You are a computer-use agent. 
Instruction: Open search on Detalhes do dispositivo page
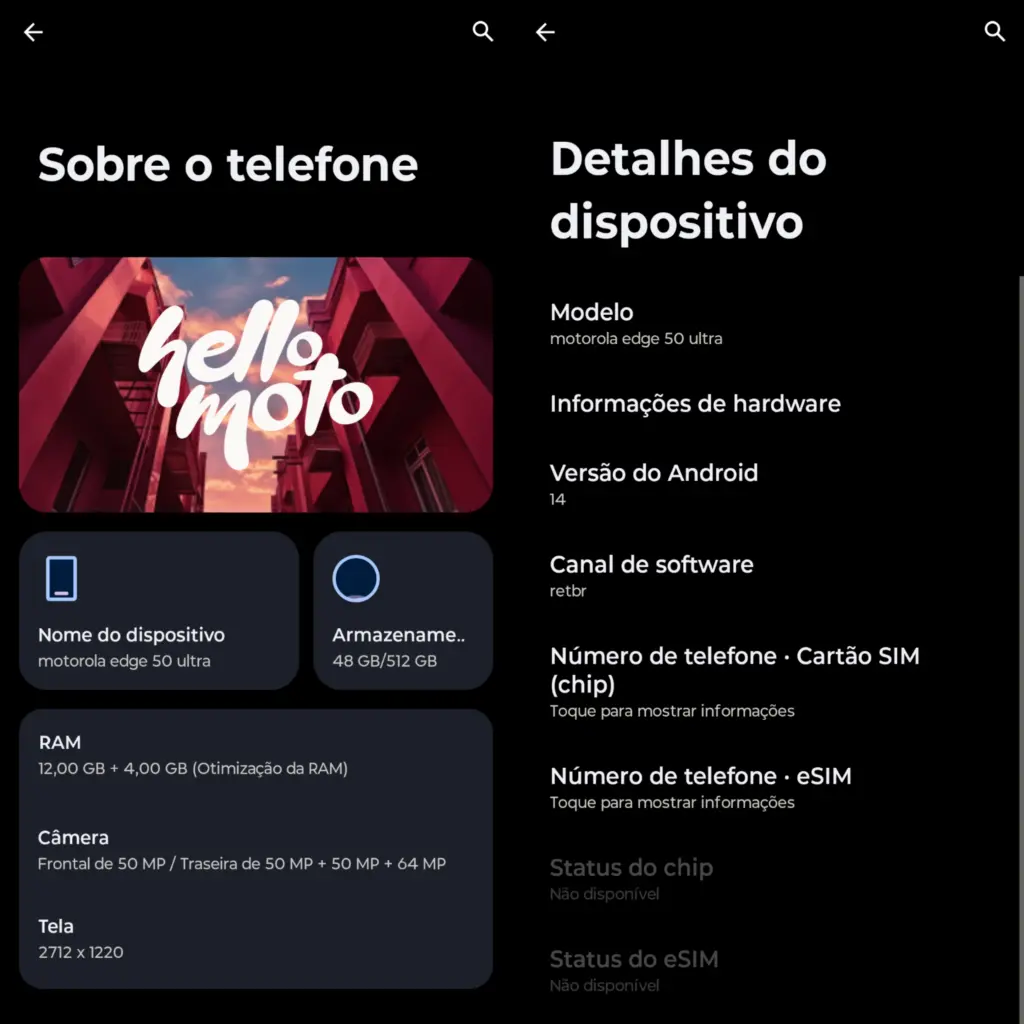coord(994,32)
